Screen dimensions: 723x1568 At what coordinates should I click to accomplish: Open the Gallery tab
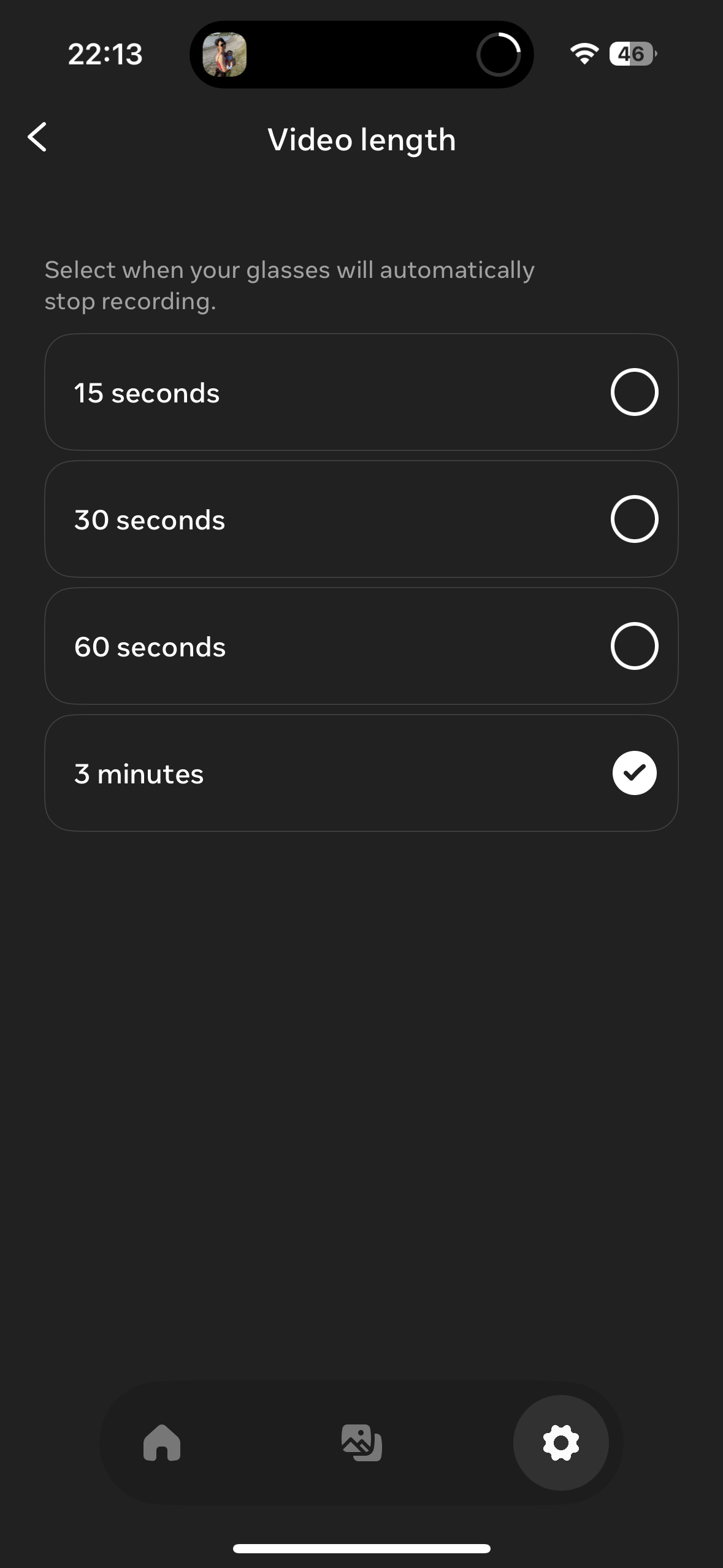click(x=361, y=1443)
